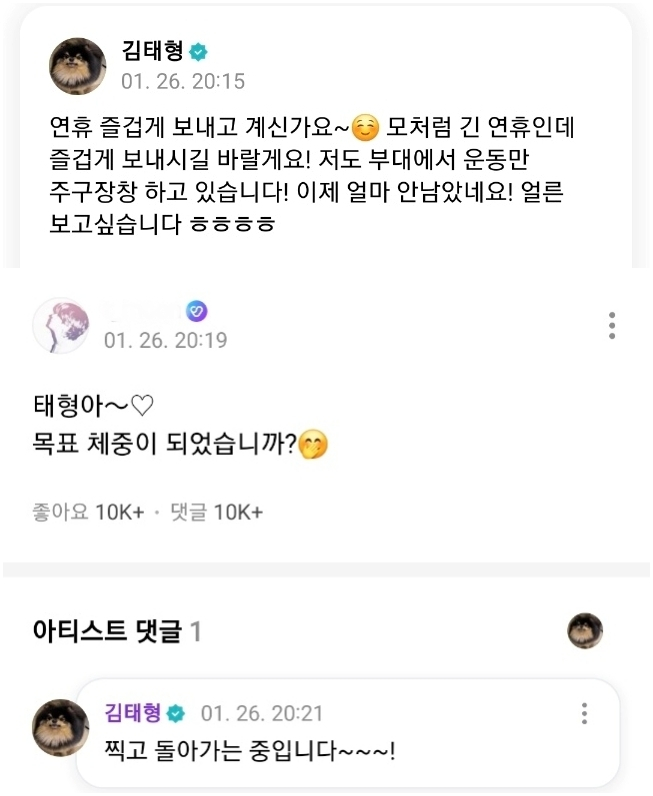Image resolution: width=653 pixels, height=796 pixels.
Task: Open overflow menu on the 태형아 post
Action: tap(611, 326)
